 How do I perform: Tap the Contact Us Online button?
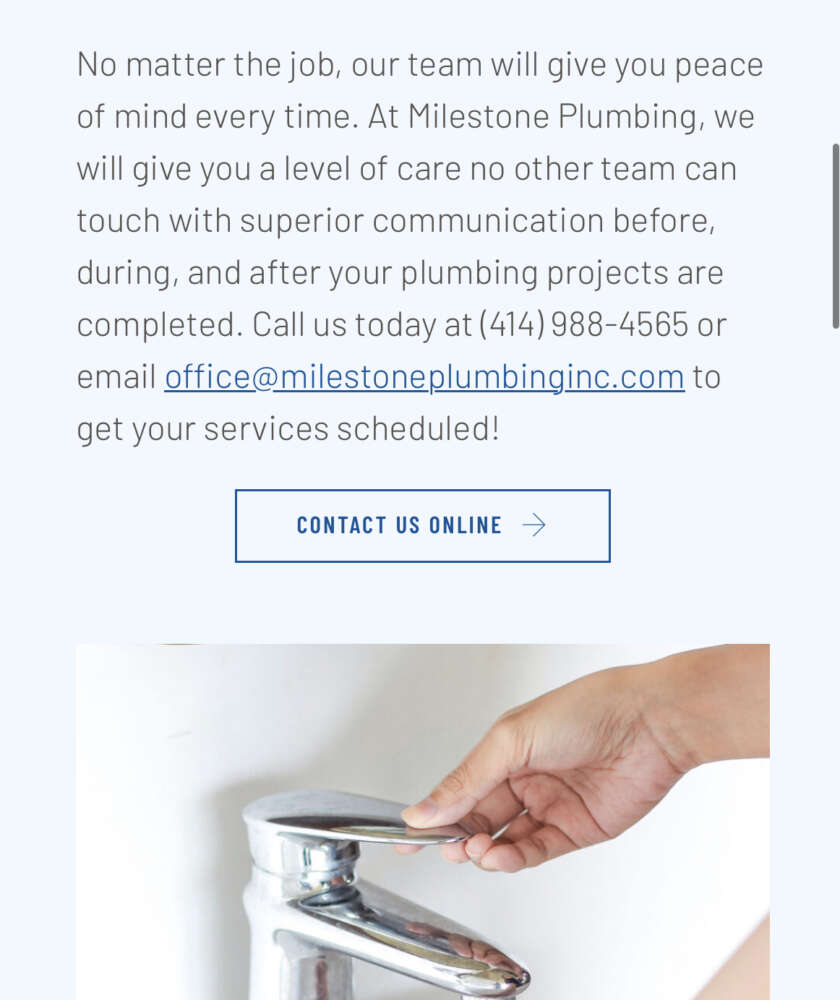(422, 526)
